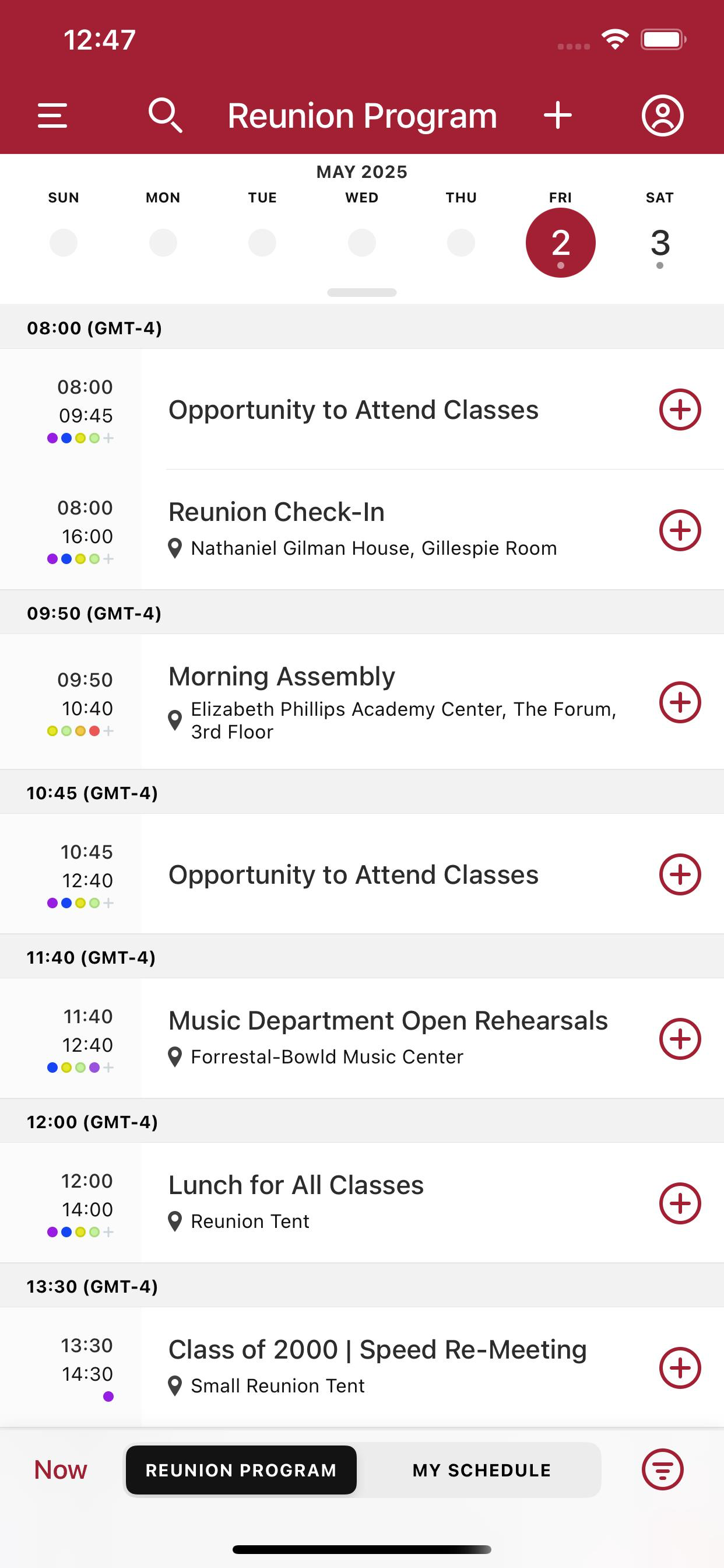Add Morning Assembly to my schedule
The height and width of the screenshot is (1568, 724).
(x=680, y=702)
